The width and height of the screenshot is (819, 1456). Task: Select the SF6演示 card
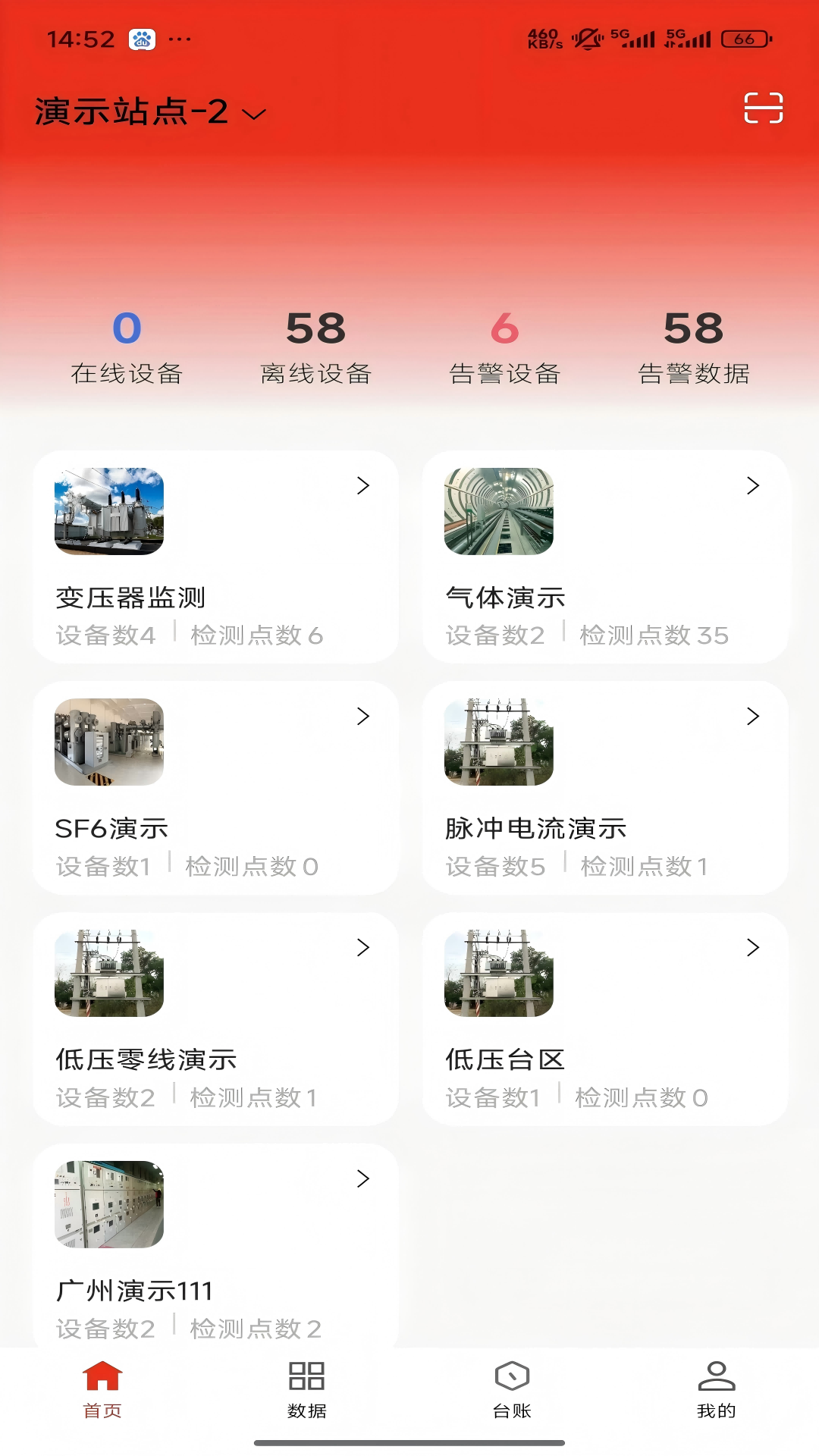point(215,788)
